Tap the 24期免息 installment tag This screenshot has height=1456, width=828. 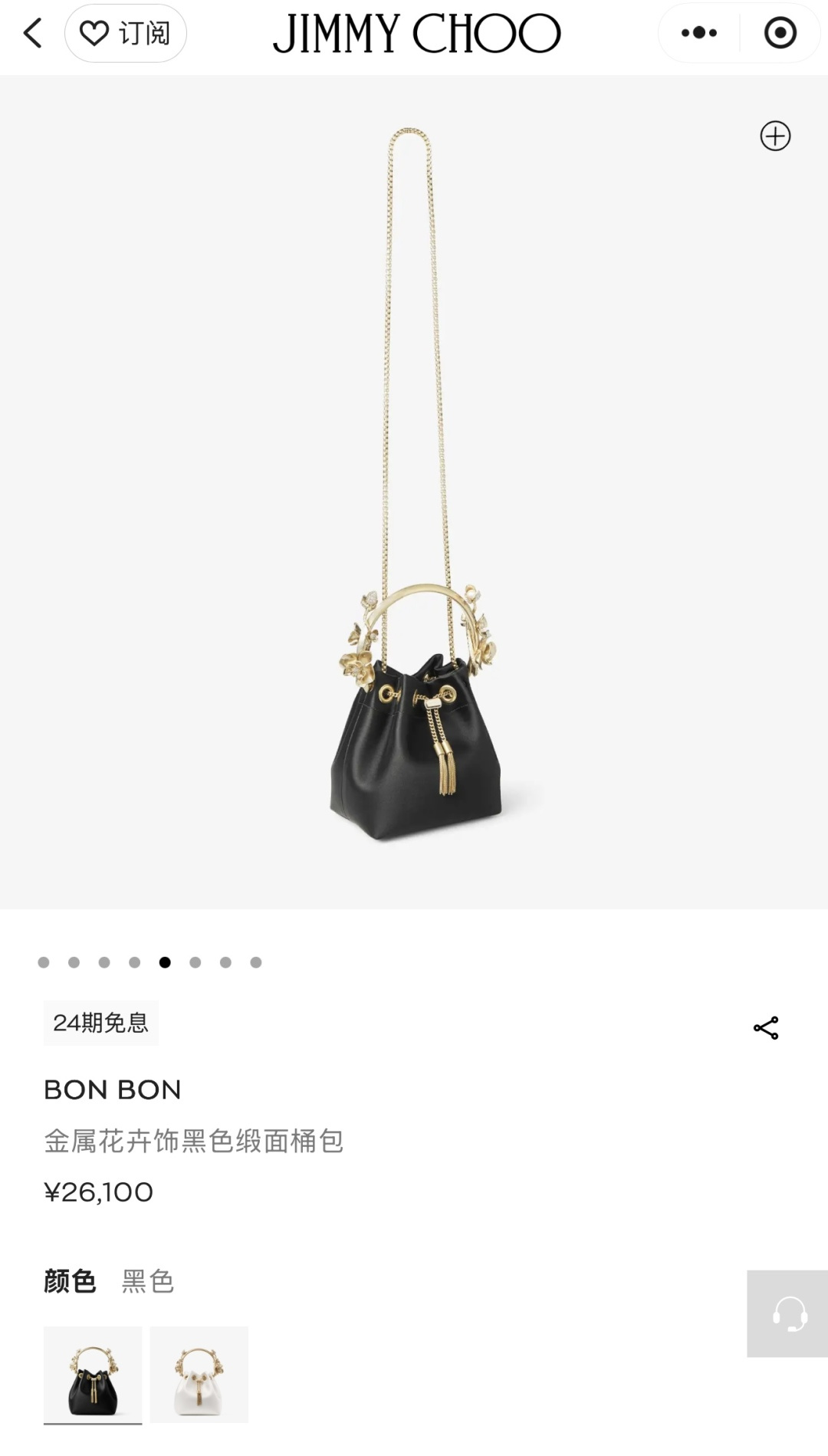pos(100,1023)
